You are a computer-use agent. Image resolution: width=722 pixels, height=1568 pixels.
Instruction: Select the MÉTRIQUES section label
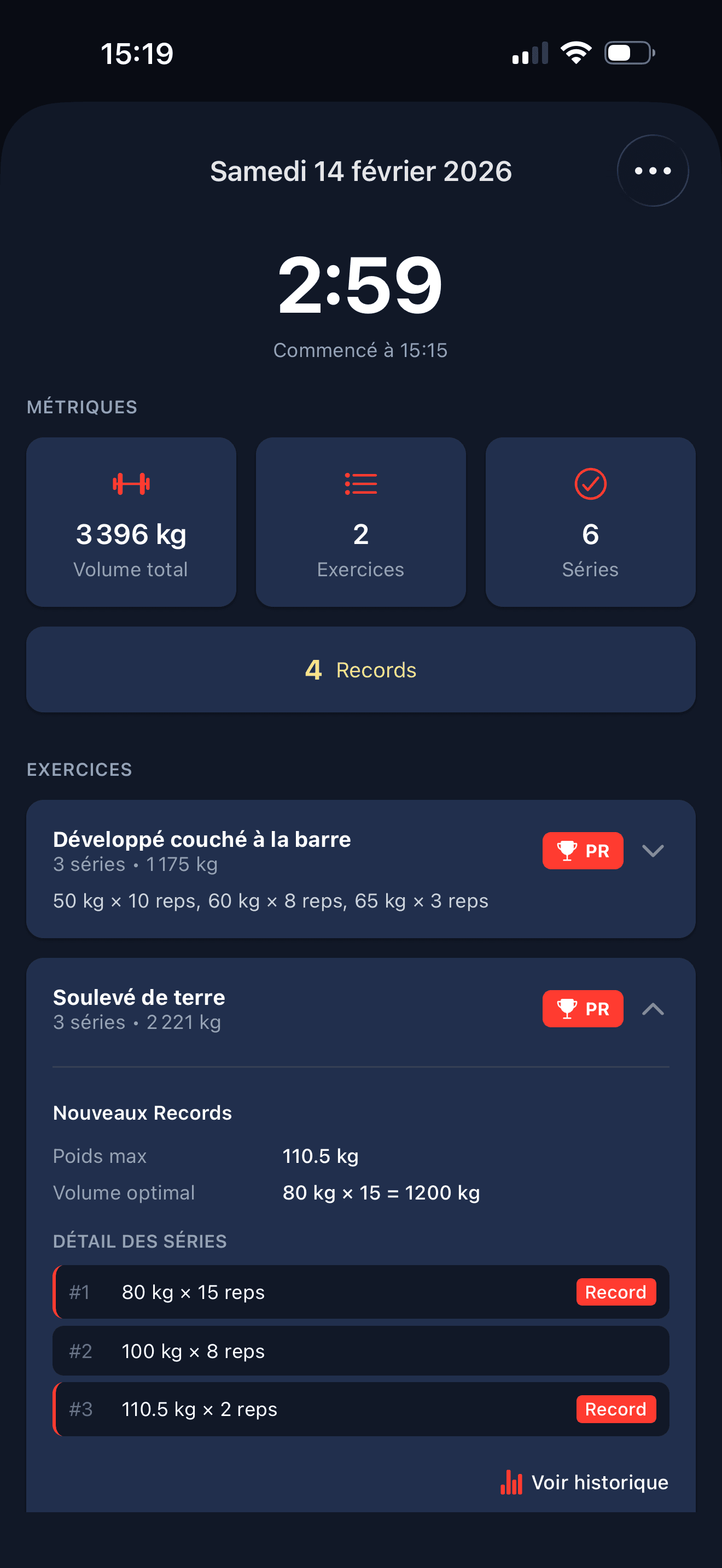pos(82,407)
